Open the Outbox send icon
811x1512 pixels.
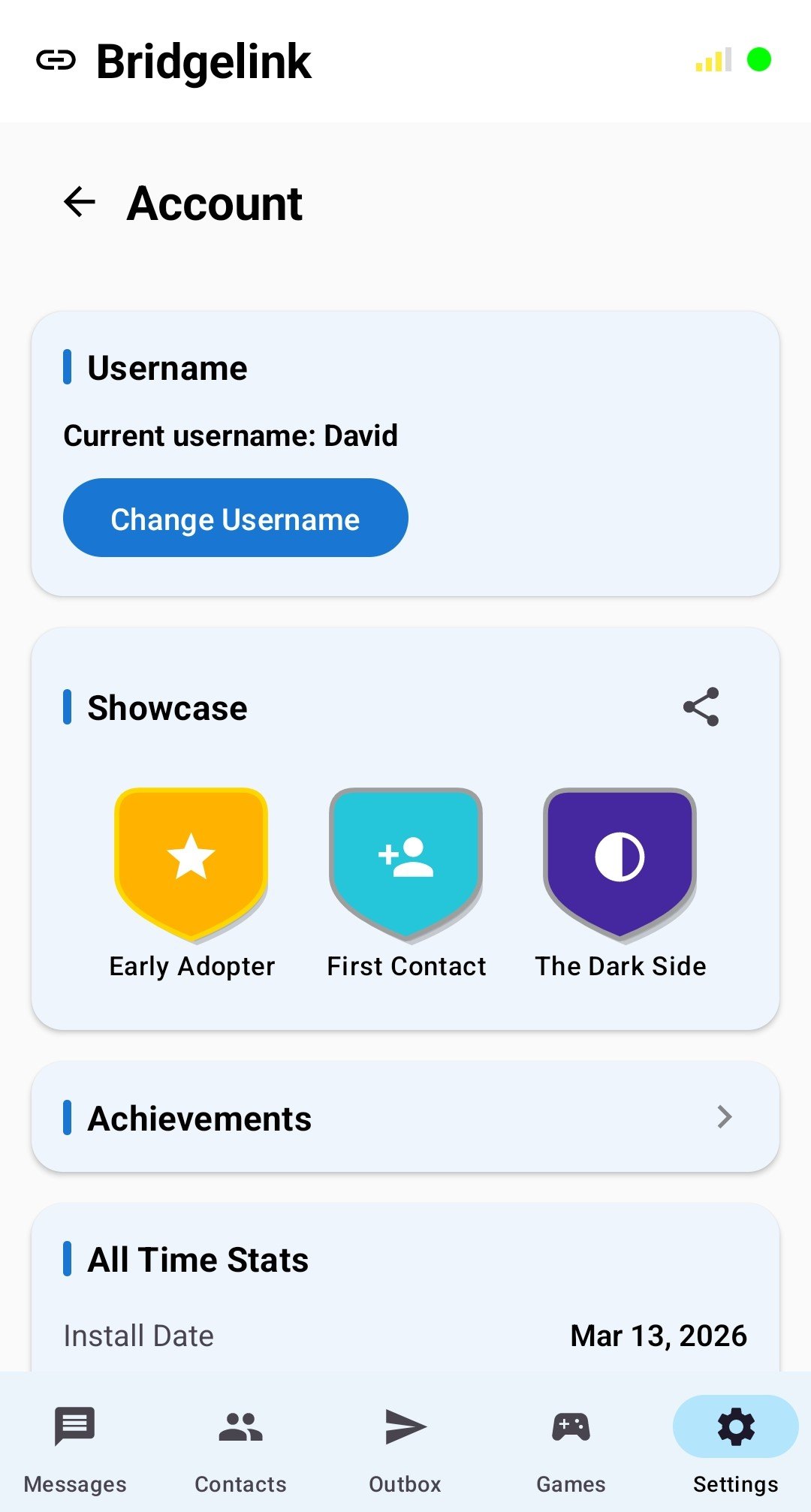(x=405, y=1426)
